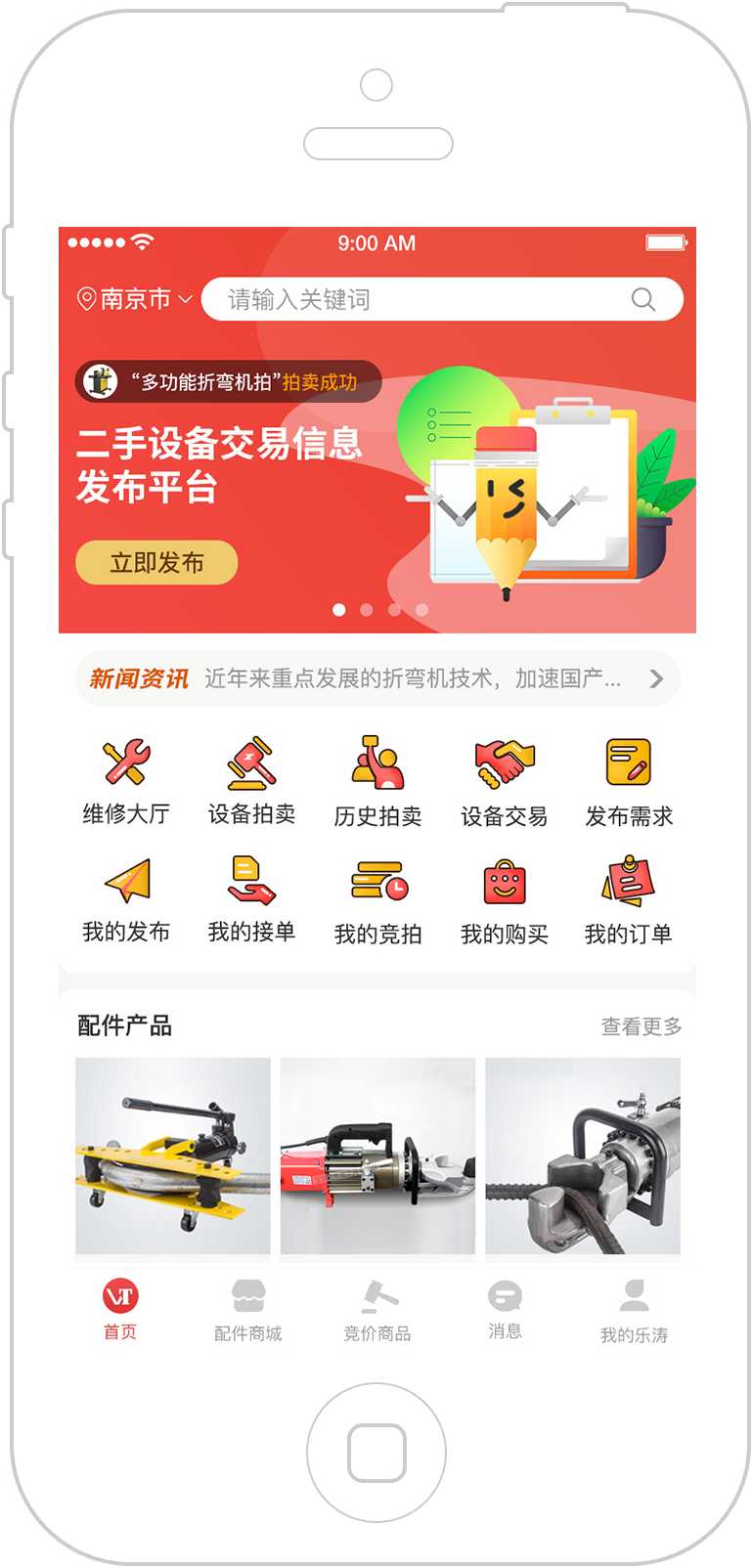Image resolution: width=753 pixels, height=1568 pixels.
Task: Go to 我的发布
Action: [x=126, y=900]
